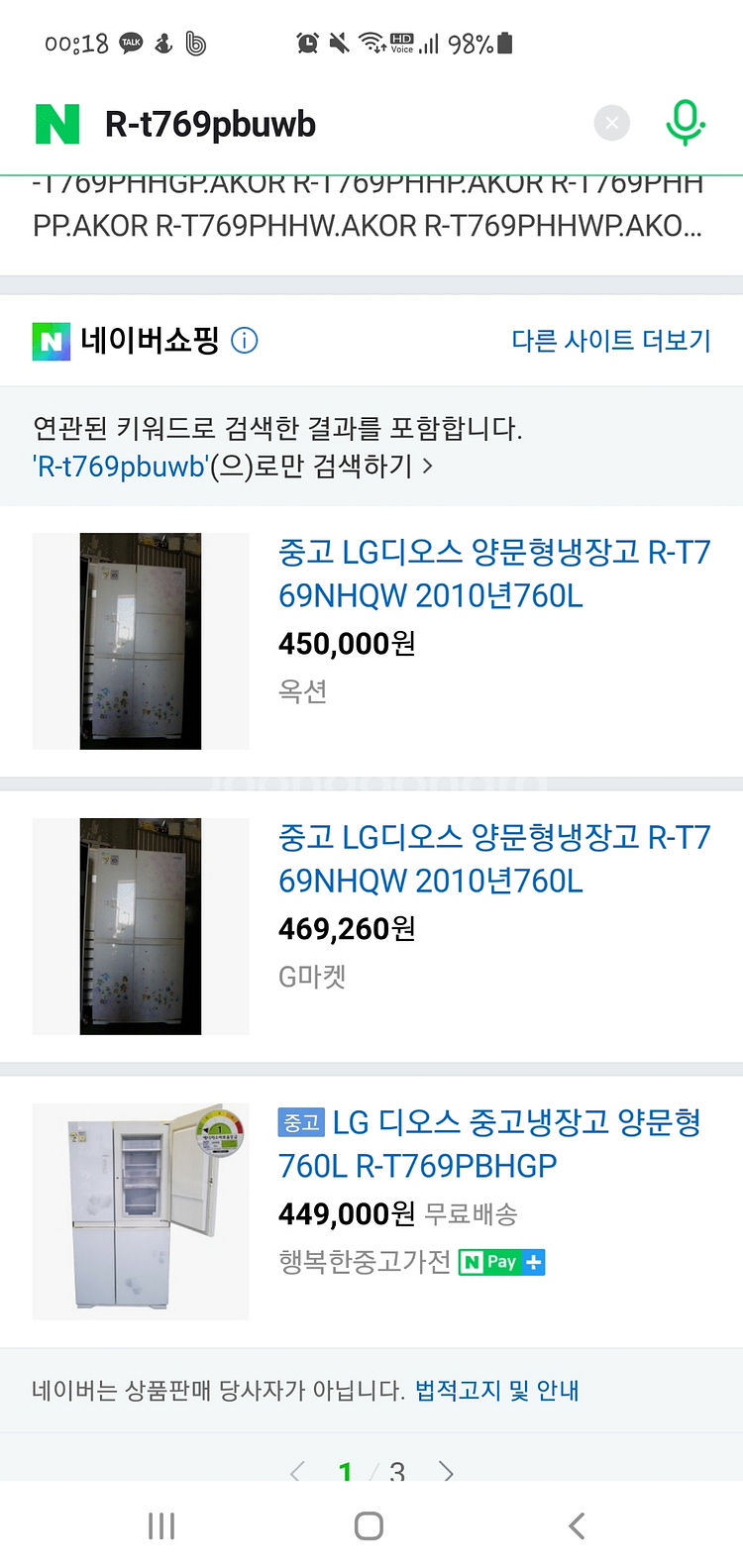Select page 1 in the pagination bar
Image resolution: width=743 pixels, height=1568 pixels.
tap(345, 1473)
